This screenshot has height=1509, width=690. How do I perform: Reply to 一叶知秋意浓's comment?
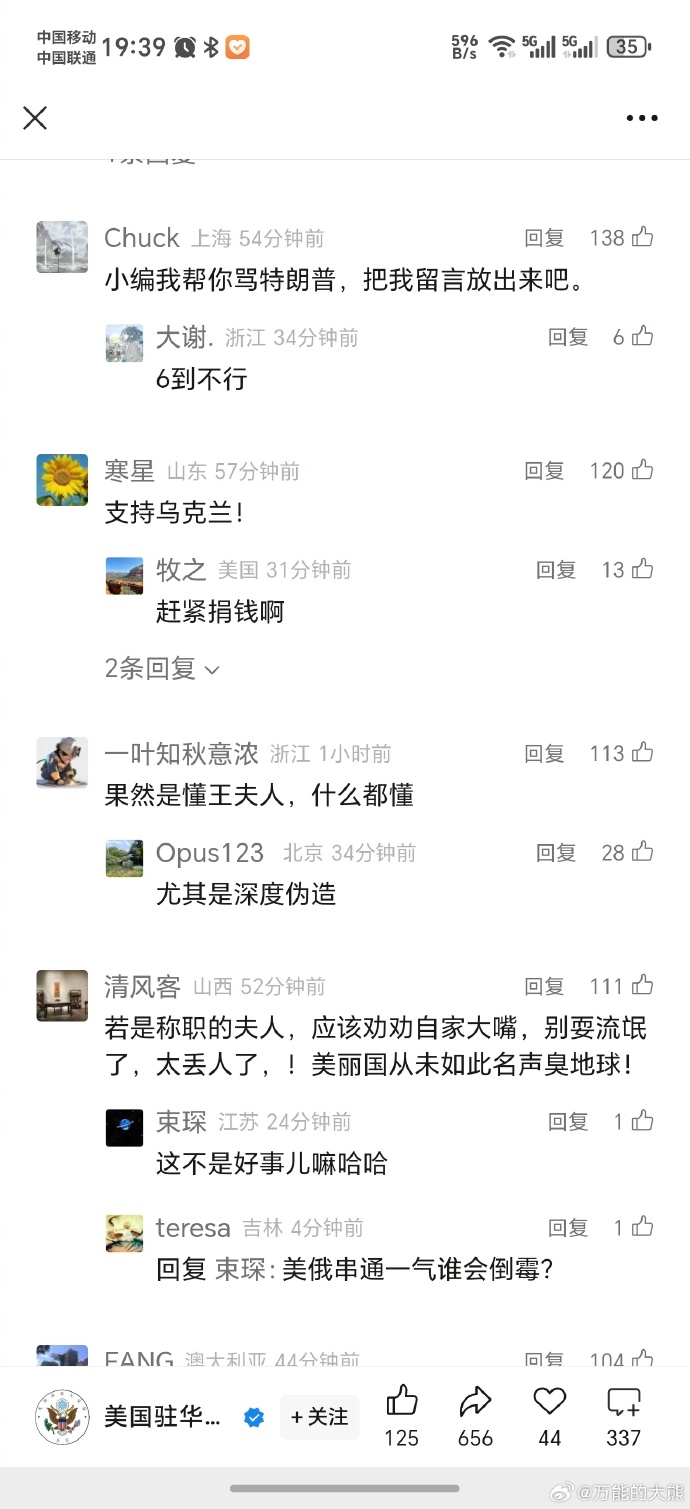545,754
